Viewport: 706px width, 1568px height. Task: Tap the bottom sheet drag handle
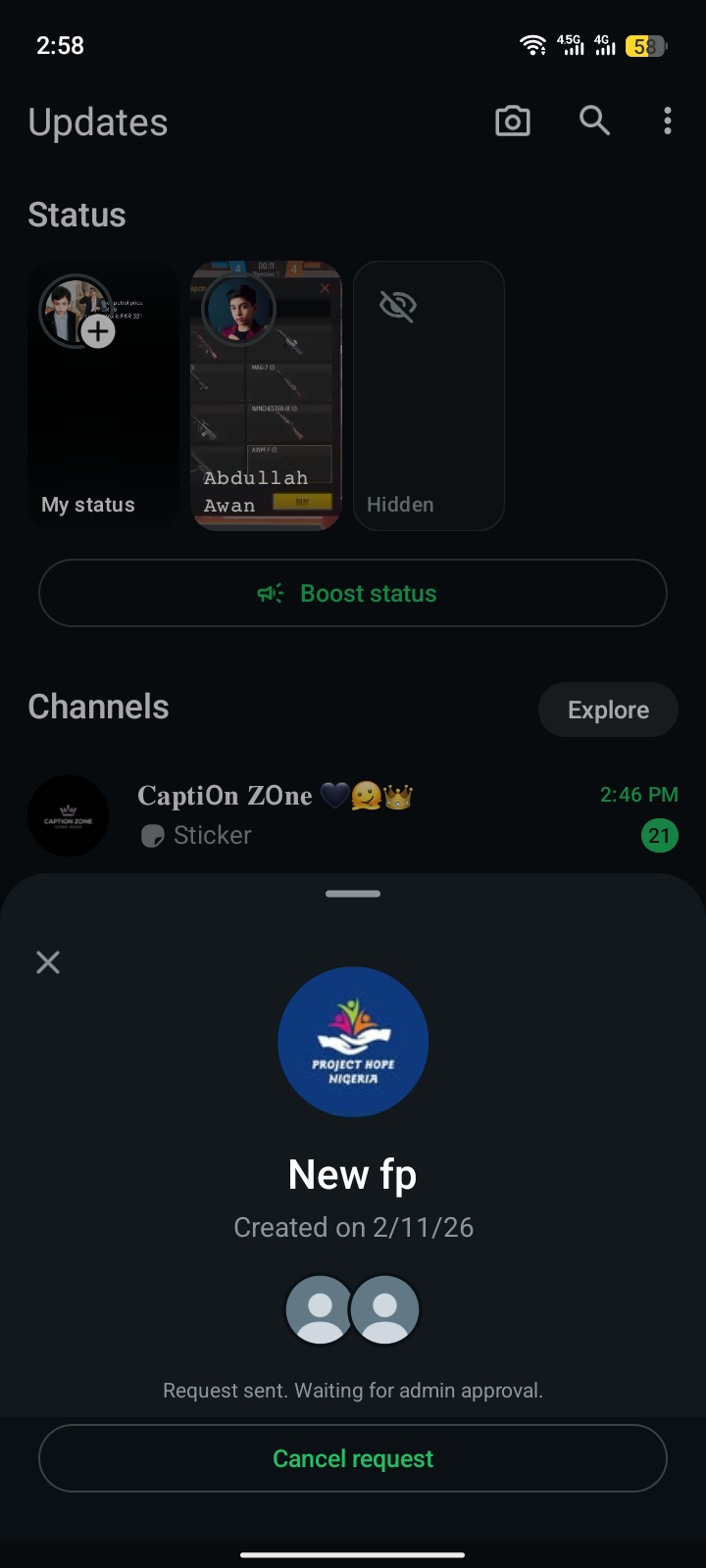pos(353,894)
